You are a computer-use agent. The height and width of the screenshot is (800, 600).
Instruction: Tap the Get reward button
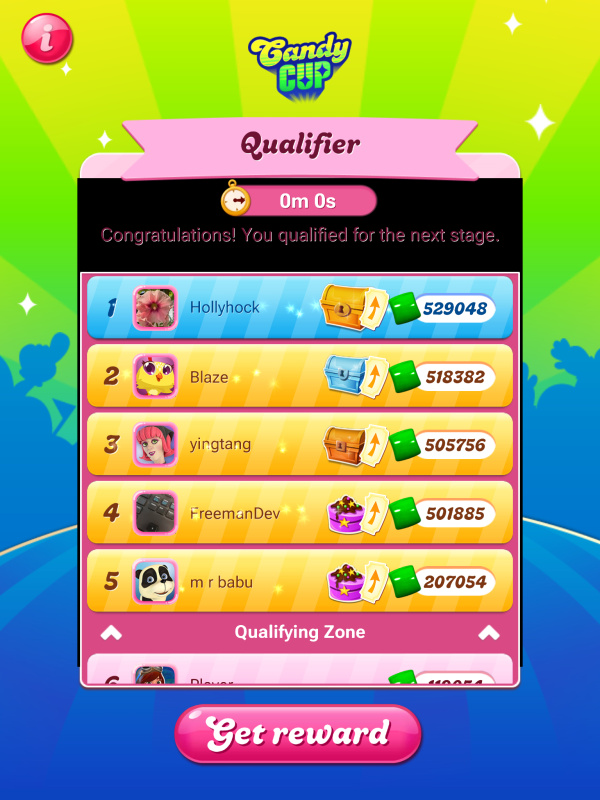(x=298, y=734)
